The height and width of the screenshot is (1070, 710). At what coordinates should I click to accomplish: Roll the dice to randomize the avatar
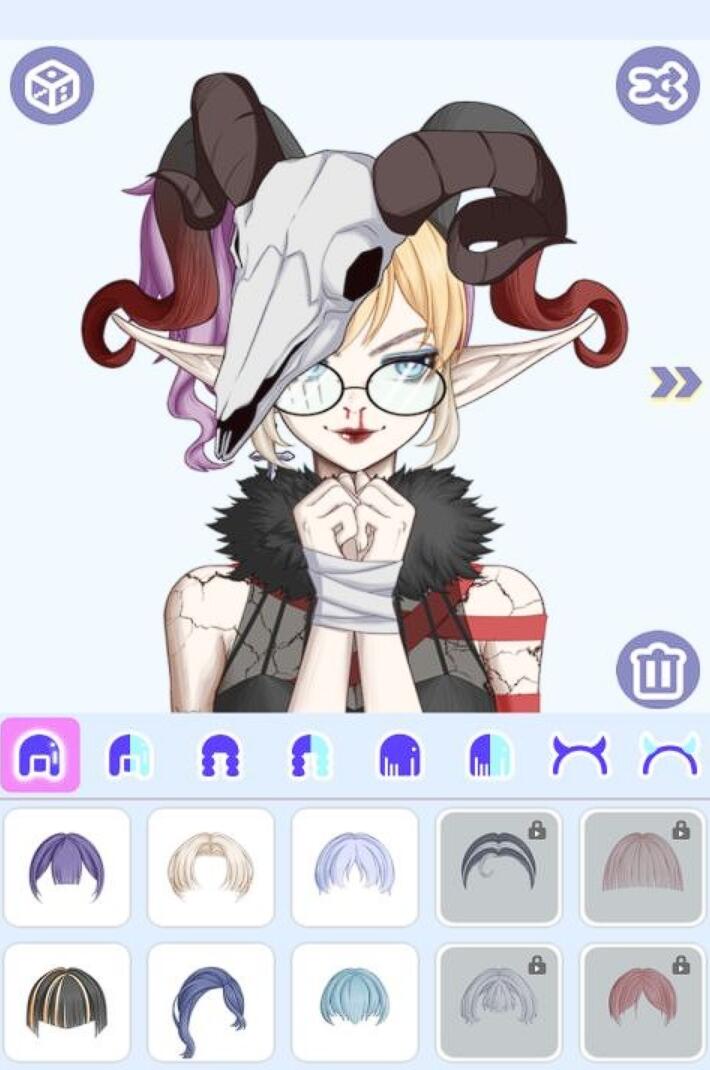coord(52,86)
